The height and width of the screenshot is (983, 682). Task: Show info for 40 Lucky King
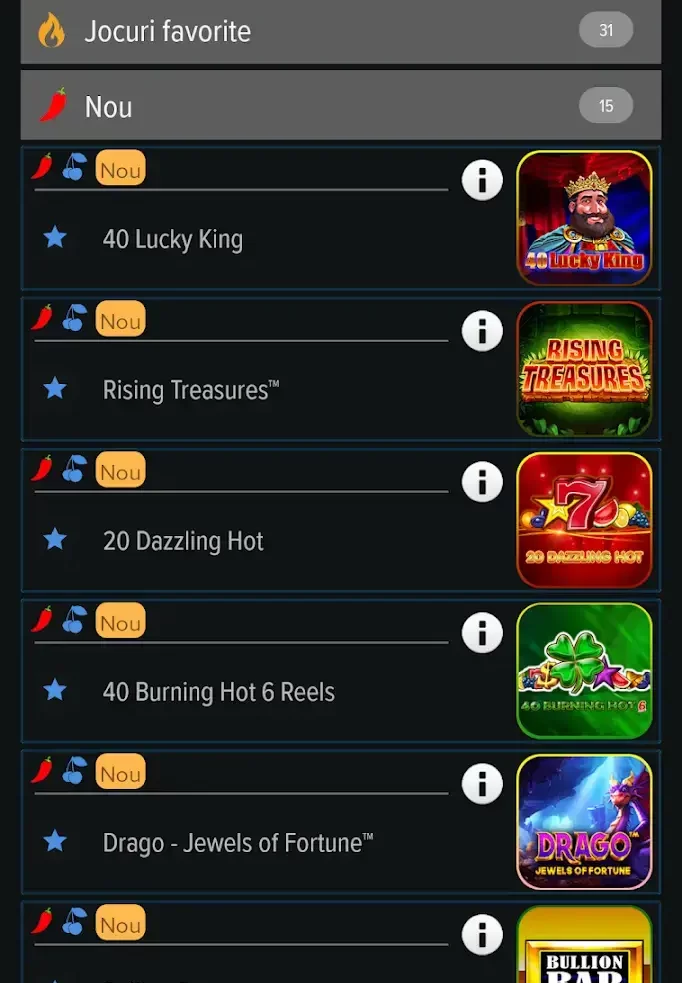pos(482,180)
